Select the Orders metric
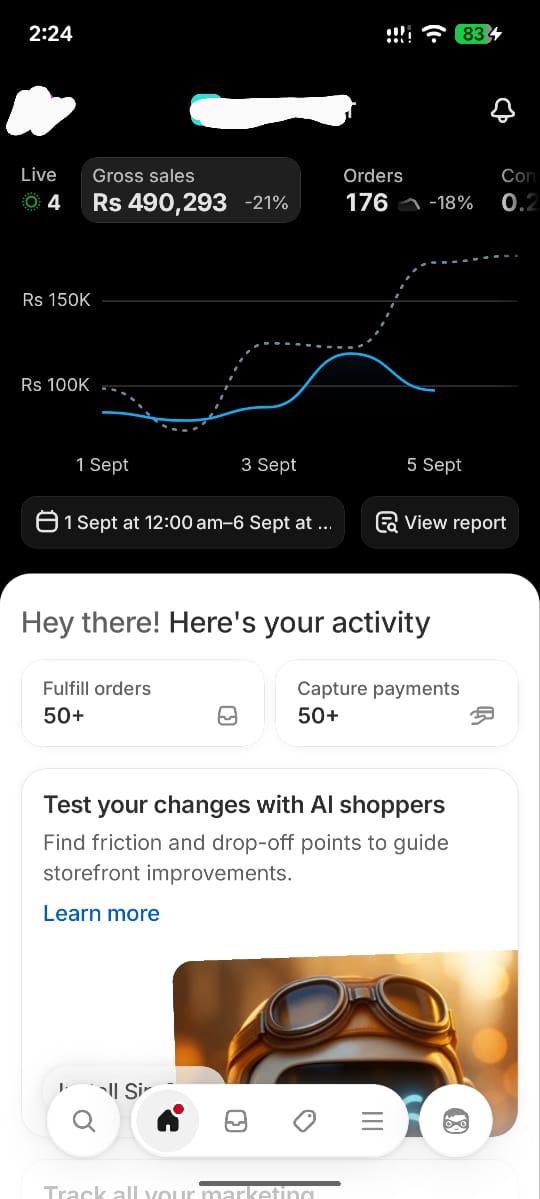Viewport: 540px width, 1199px height. [408, 190]
